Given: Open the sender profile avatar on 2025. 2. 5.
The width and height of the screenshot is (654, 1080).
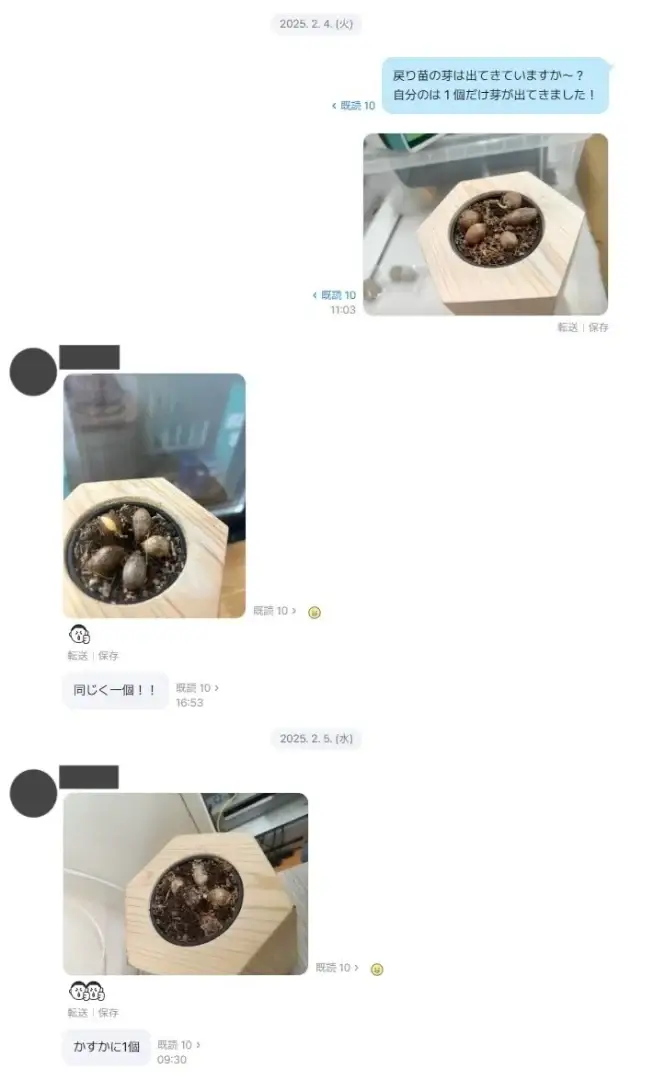Looking at the screenshot, I should (x=33, y=793).
